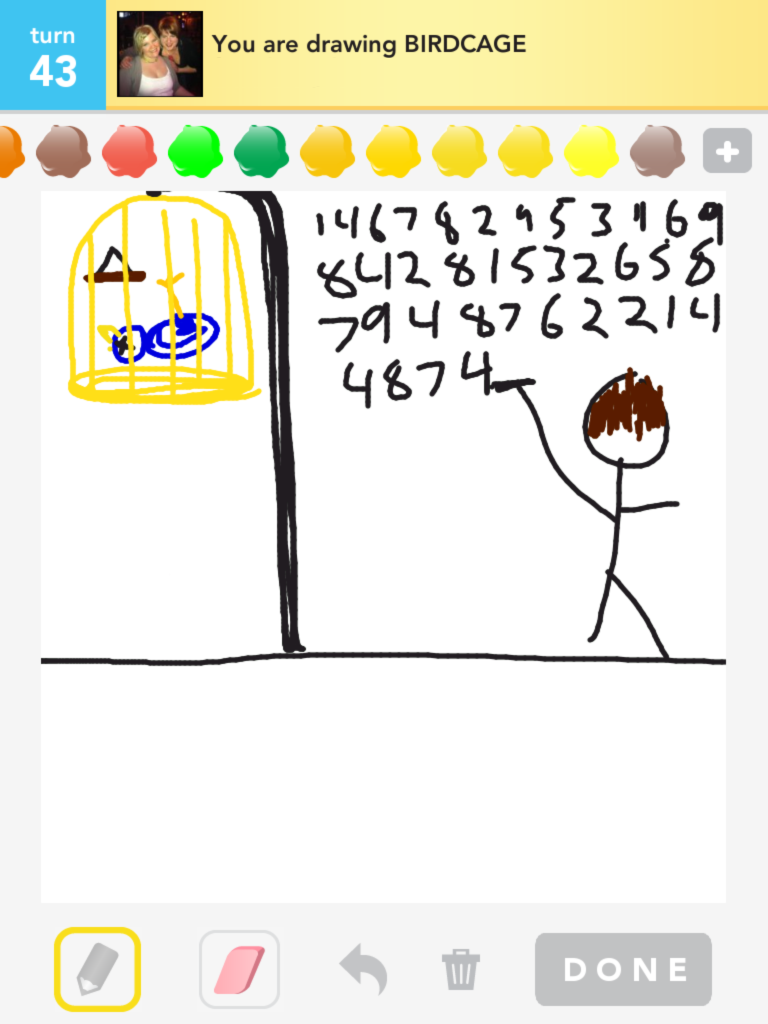768x1024 pixels.
Task: Choose the taupe swatch next to plus
Action: click(x=657, y=151)
